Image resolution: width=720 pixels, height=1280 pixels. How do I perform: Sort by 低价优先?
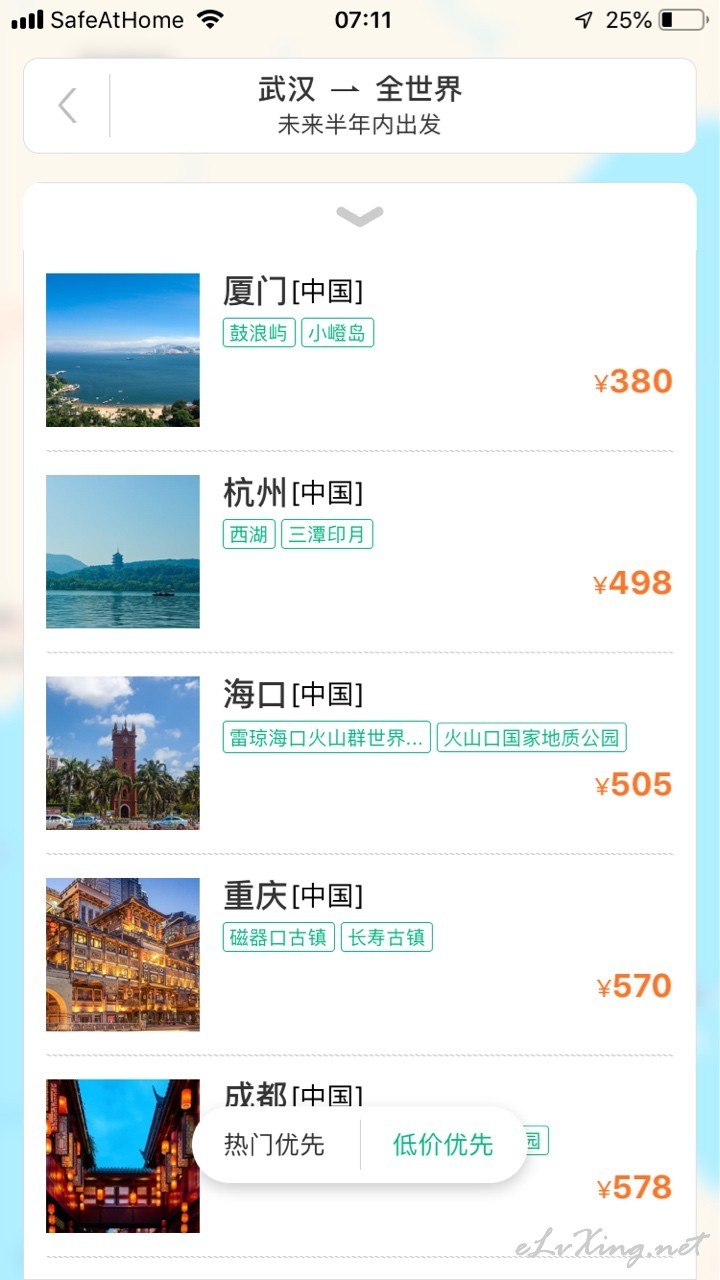[443, 1145]
